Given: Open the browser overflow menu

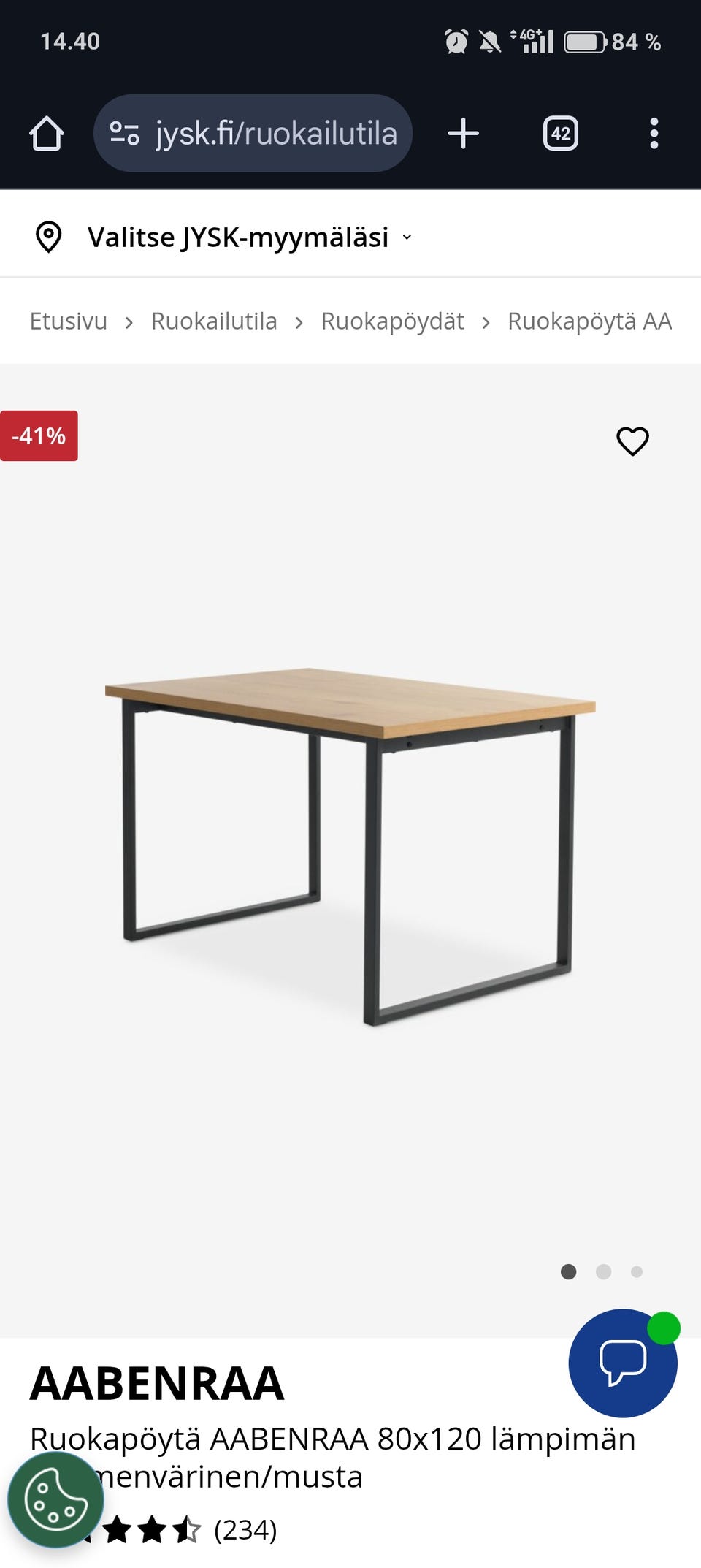Looking at the screenshot, I should point(654,134).
